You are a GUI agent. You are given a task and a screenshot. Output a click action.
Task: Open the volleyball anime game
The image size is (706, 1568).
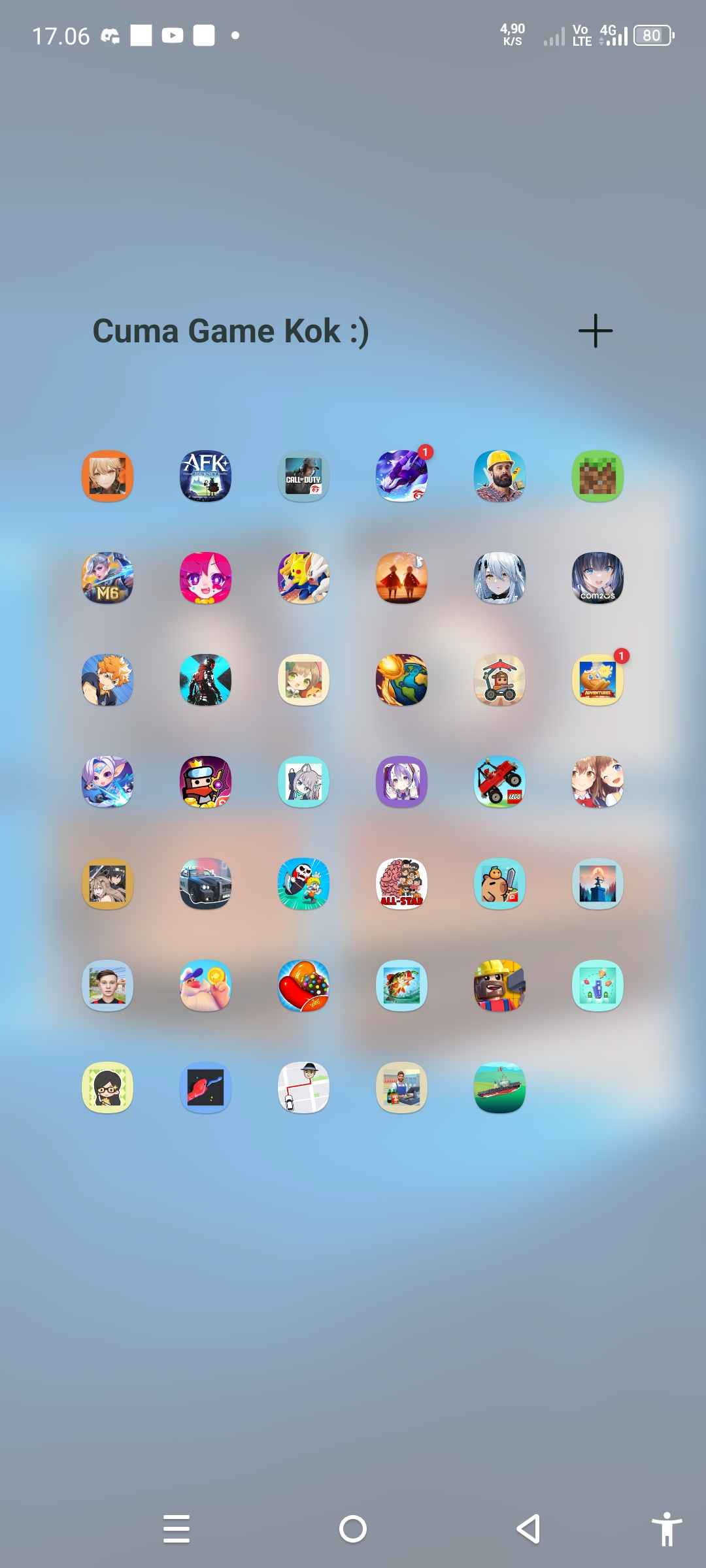click(107, 680)
